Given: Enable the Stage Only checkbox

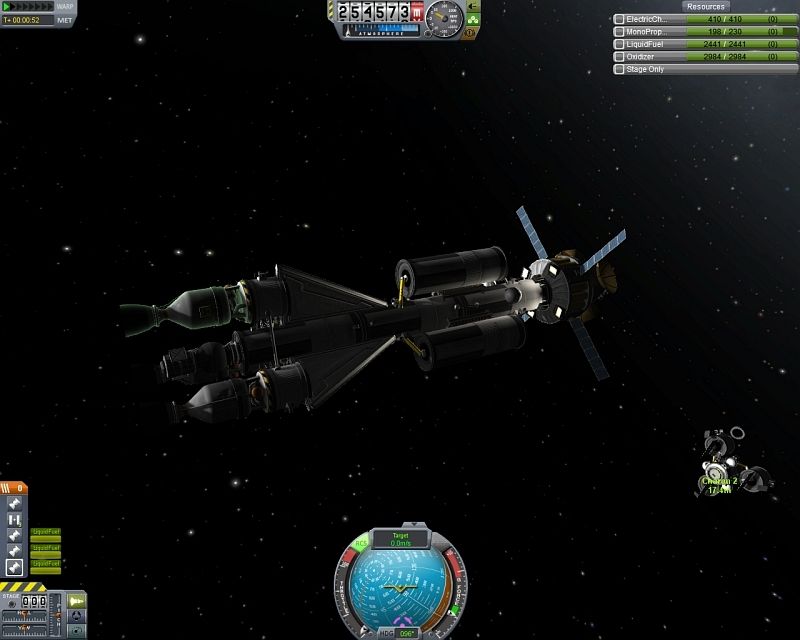Looking at the screenshot, I should (x=620, y=69).
